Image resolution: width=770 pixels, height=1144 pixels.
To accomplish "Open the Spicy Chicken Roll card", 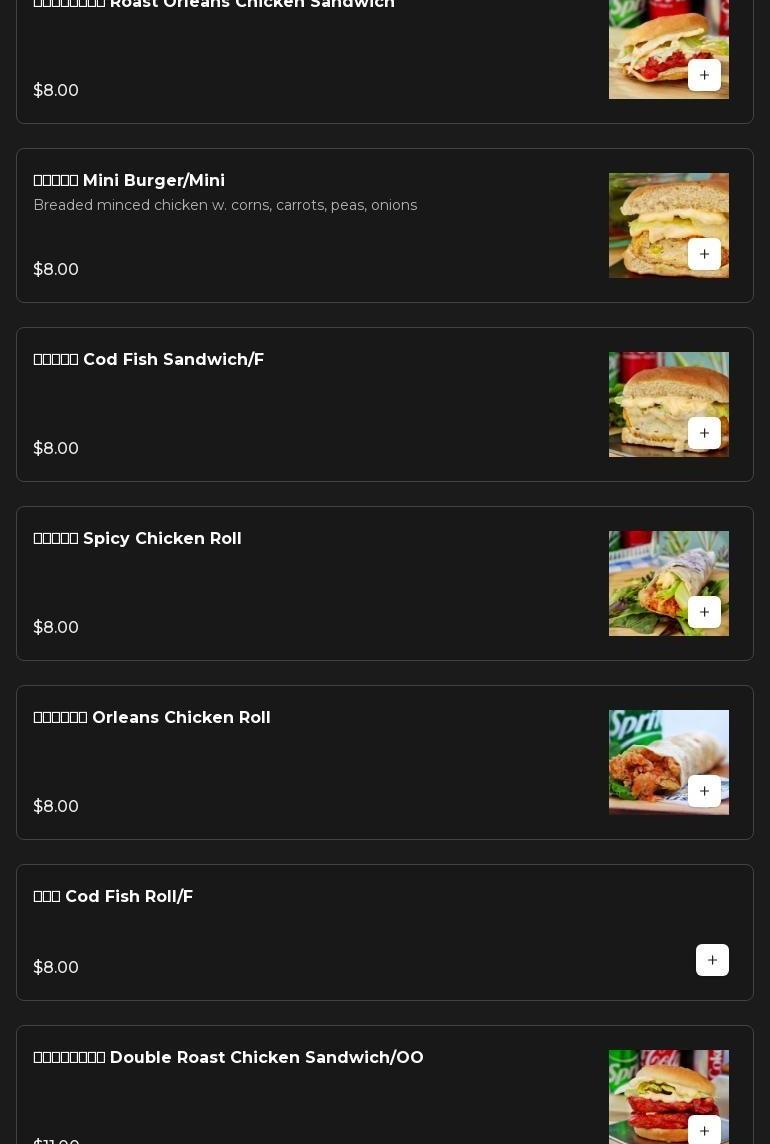I will (300, 583).
